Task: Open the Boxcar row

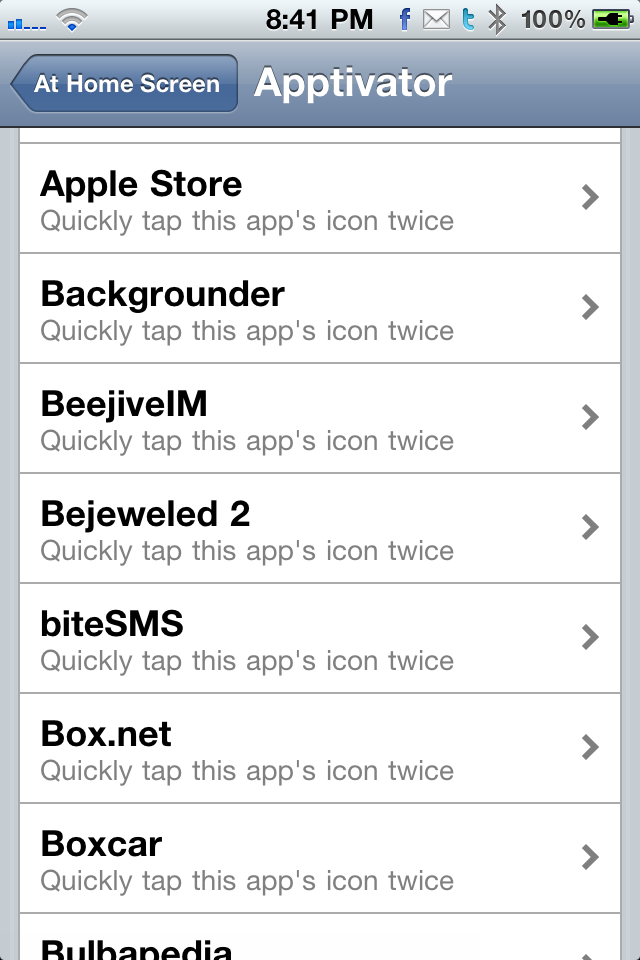Action: coord(320,859)
